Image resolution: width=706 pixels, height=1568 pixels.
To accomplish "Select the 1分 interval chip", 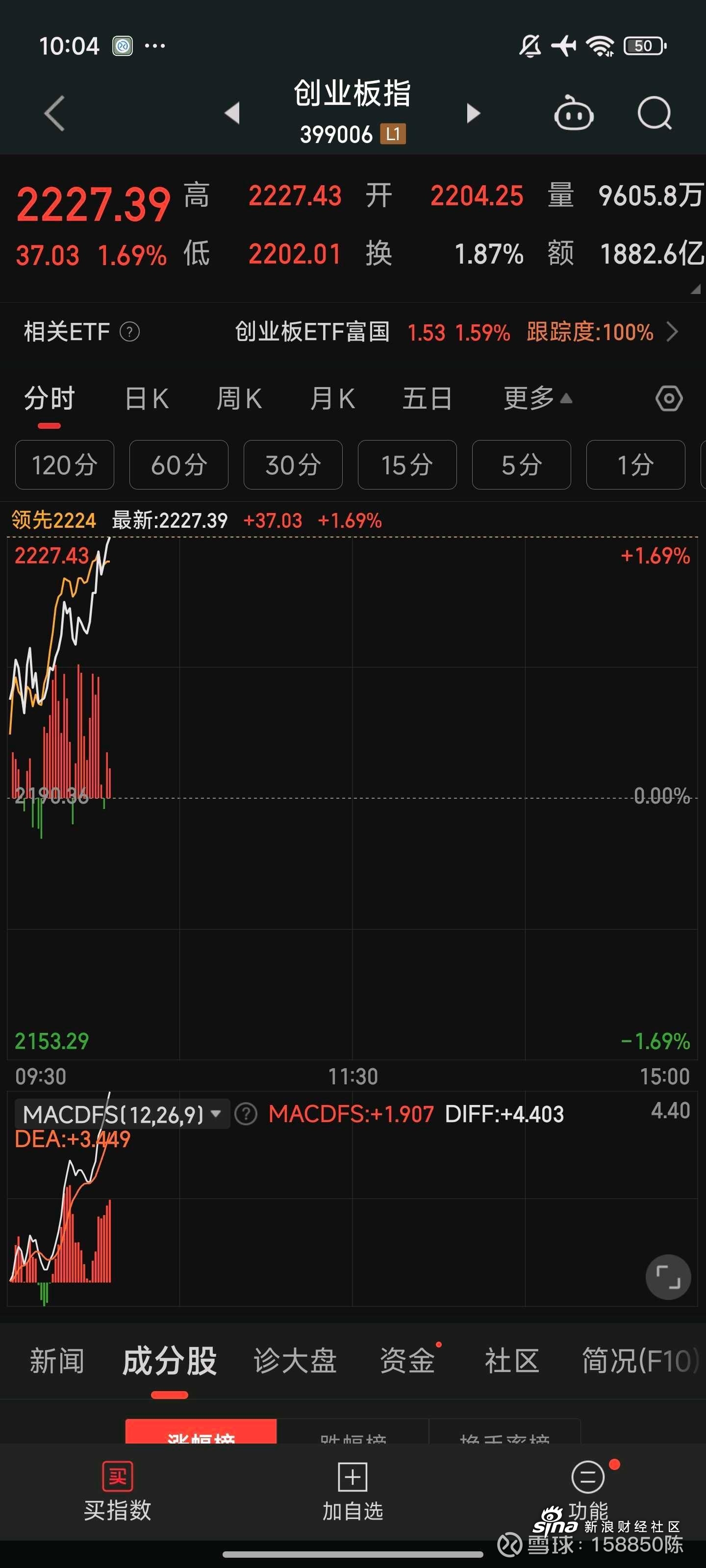I will click(x=635, y=465).
